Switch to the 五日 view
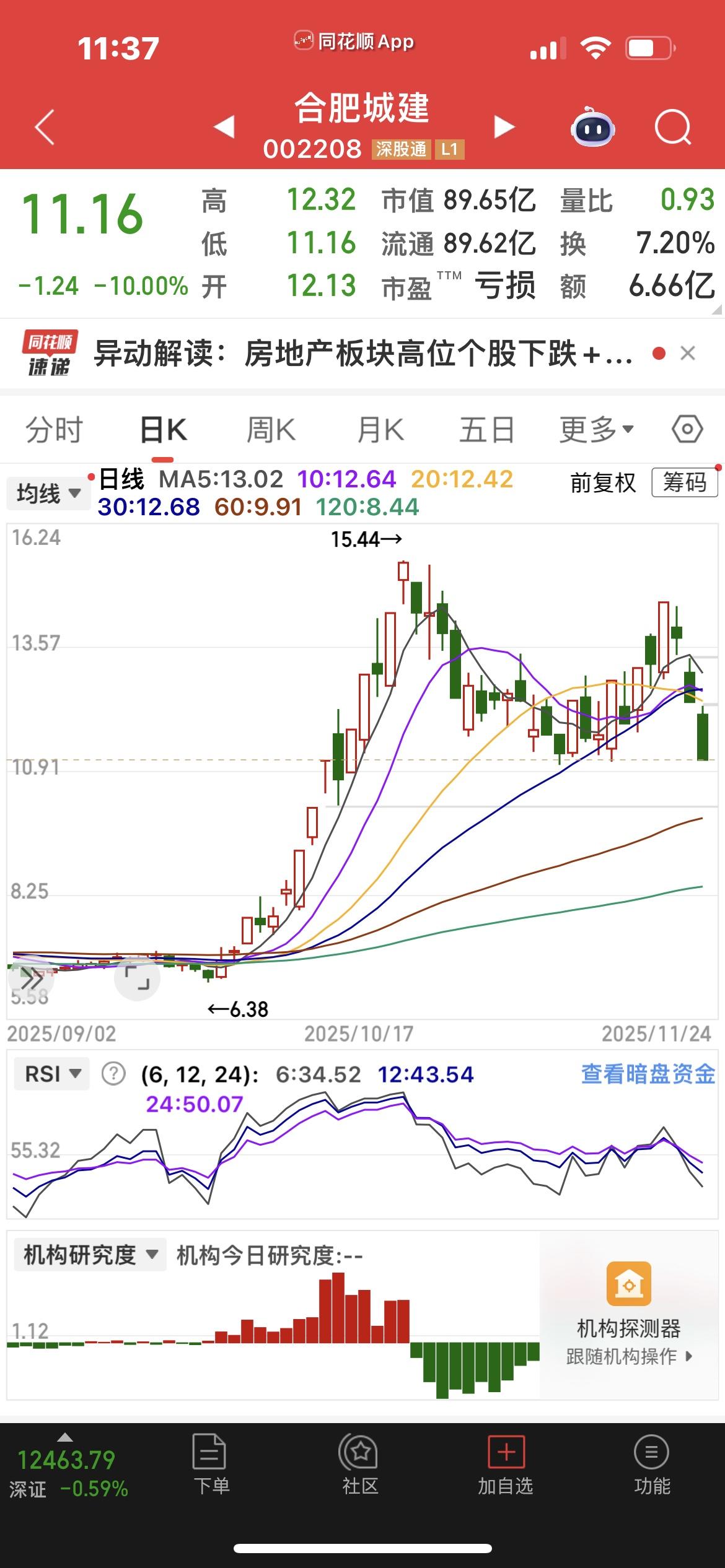 [x=487, y=430]
